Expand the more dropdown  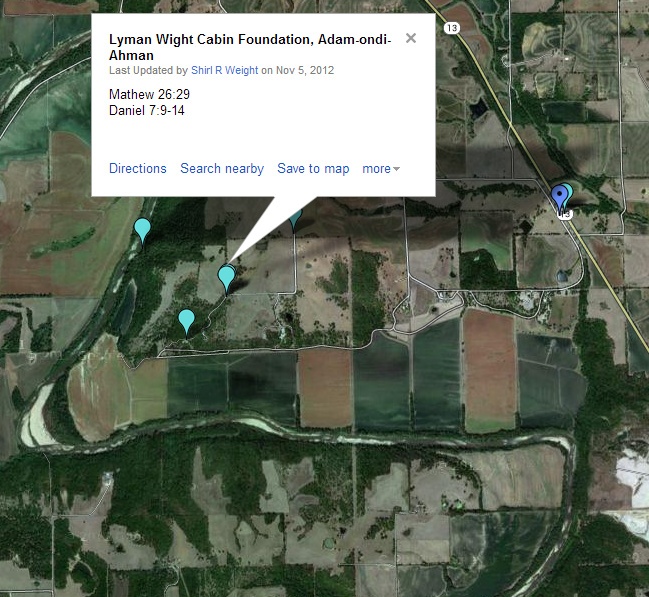tap(380, 169)
